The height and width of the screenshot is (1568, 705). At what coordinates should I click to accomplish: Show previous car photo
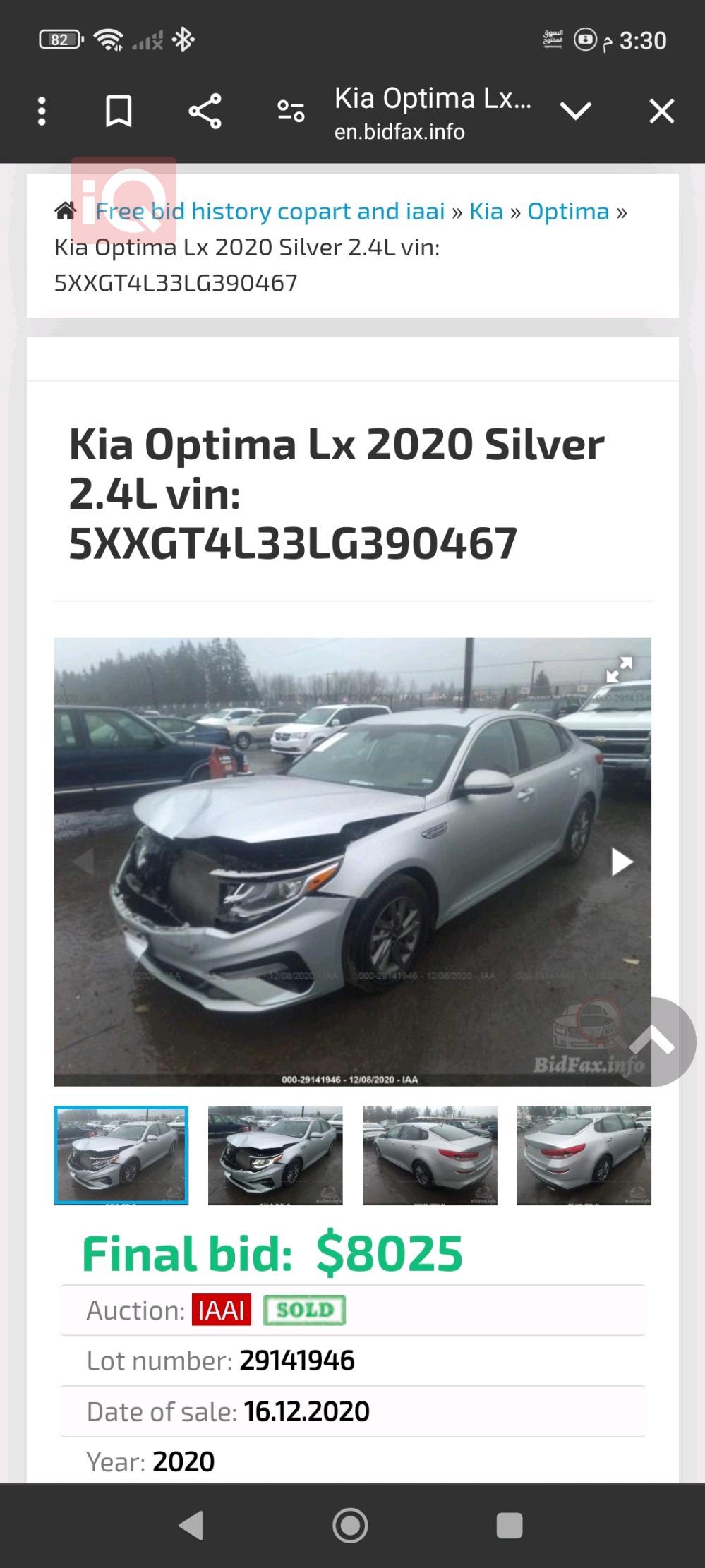coord(83,862)
